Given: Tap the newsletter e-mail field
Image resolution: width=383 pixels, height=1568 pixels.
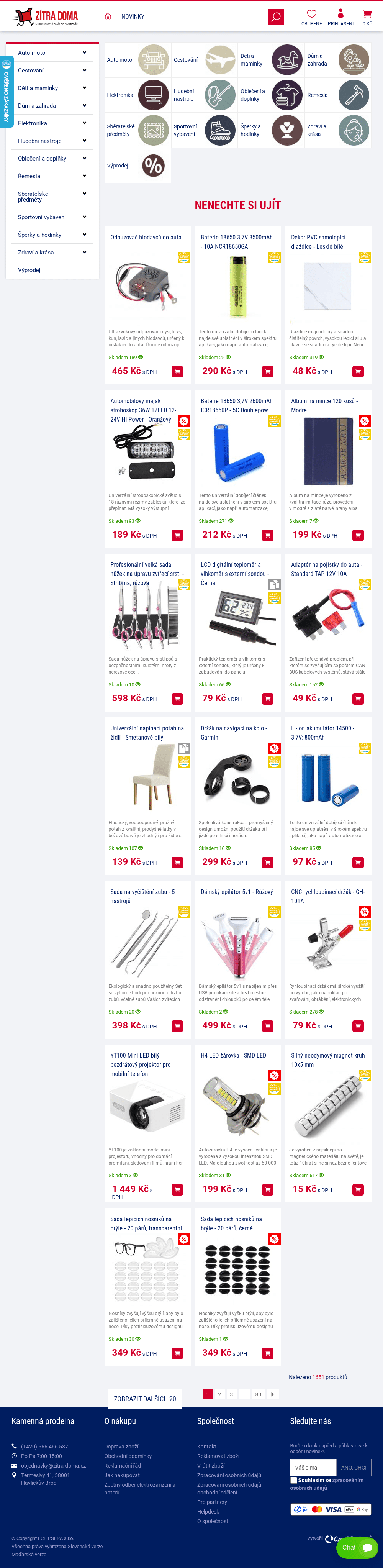Looking at the screenshot, I should [313, 1468].
